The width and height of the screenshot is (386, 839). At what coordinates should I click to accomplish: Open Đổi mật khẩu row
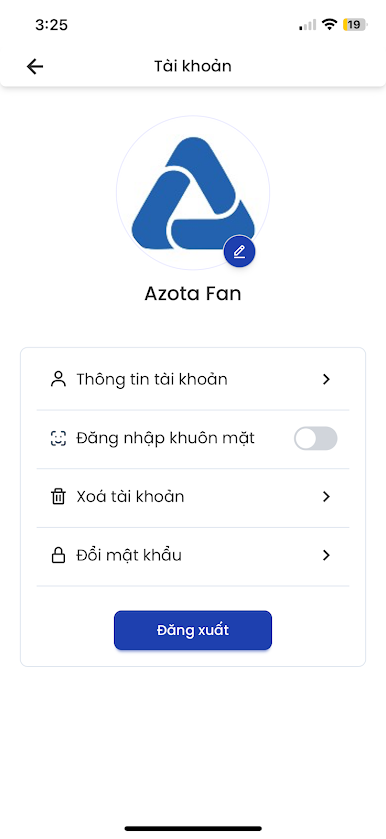[193, 556]
